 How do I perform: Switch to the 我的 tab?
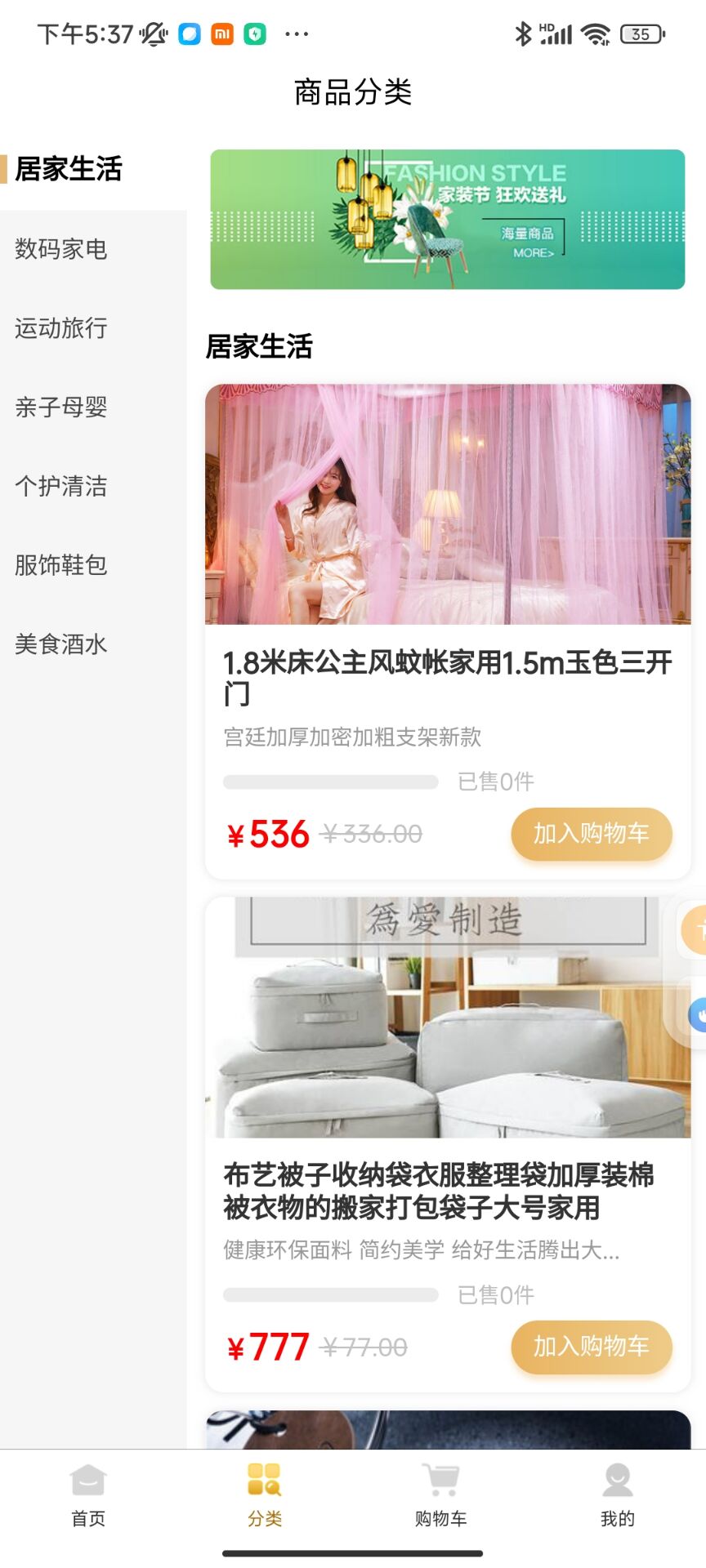tap(618, 1494)
